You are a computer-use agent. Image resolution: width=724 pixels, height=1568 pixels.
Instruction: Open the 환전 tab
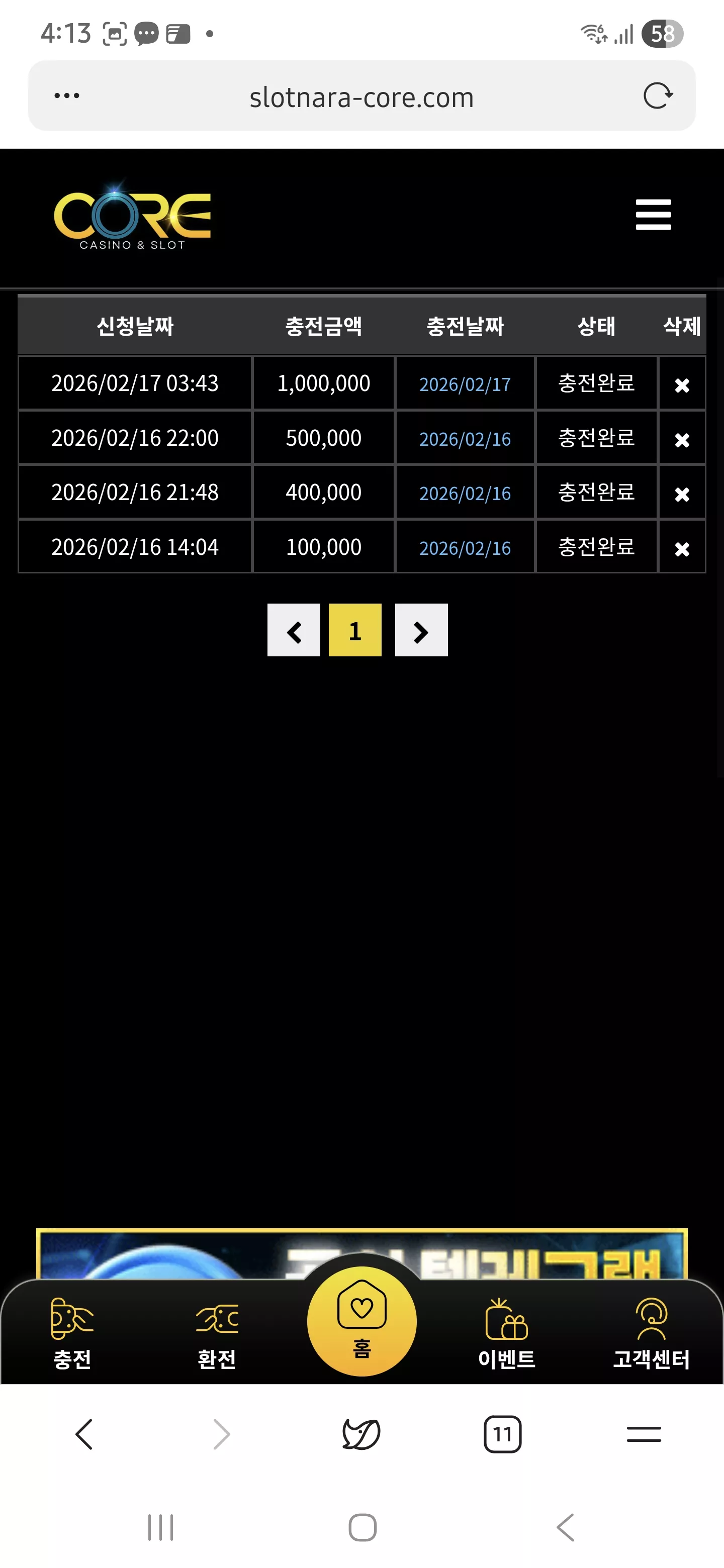(x=217, y=1333)
